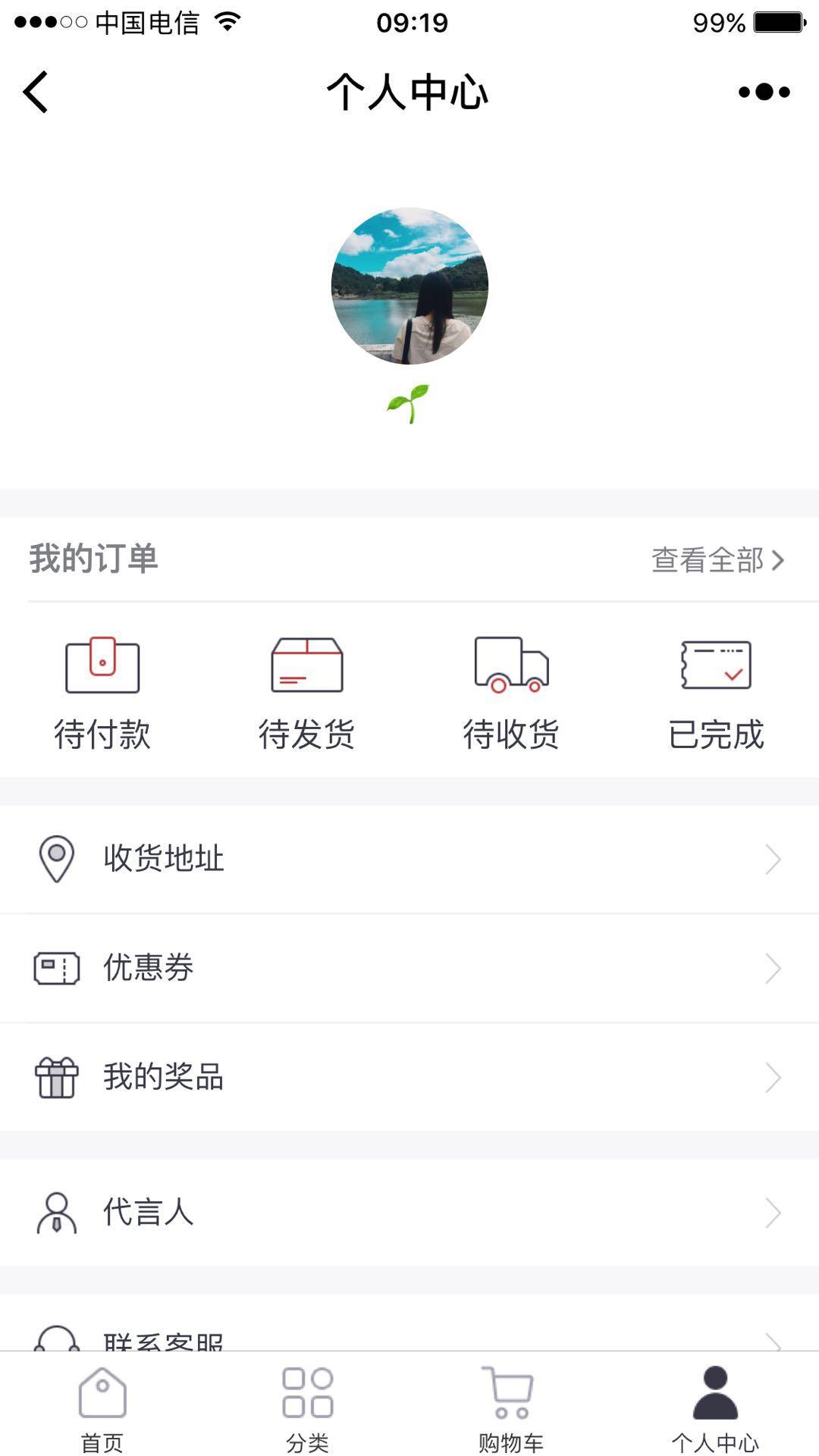Open the 收货地址 shipping address row
This screenshot has width=819, height=1456.
tap(409, 859)
